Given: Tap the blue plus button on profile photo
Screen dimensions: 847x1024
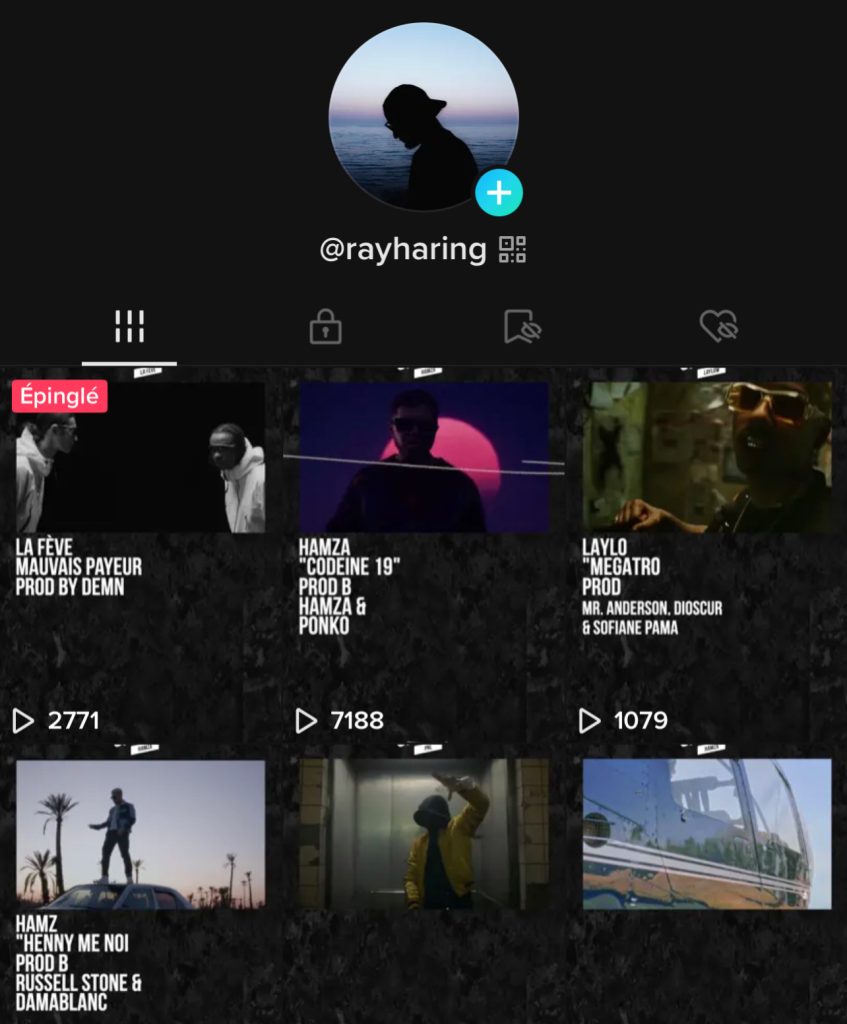Looking at the screenshot, I should 498,193.
